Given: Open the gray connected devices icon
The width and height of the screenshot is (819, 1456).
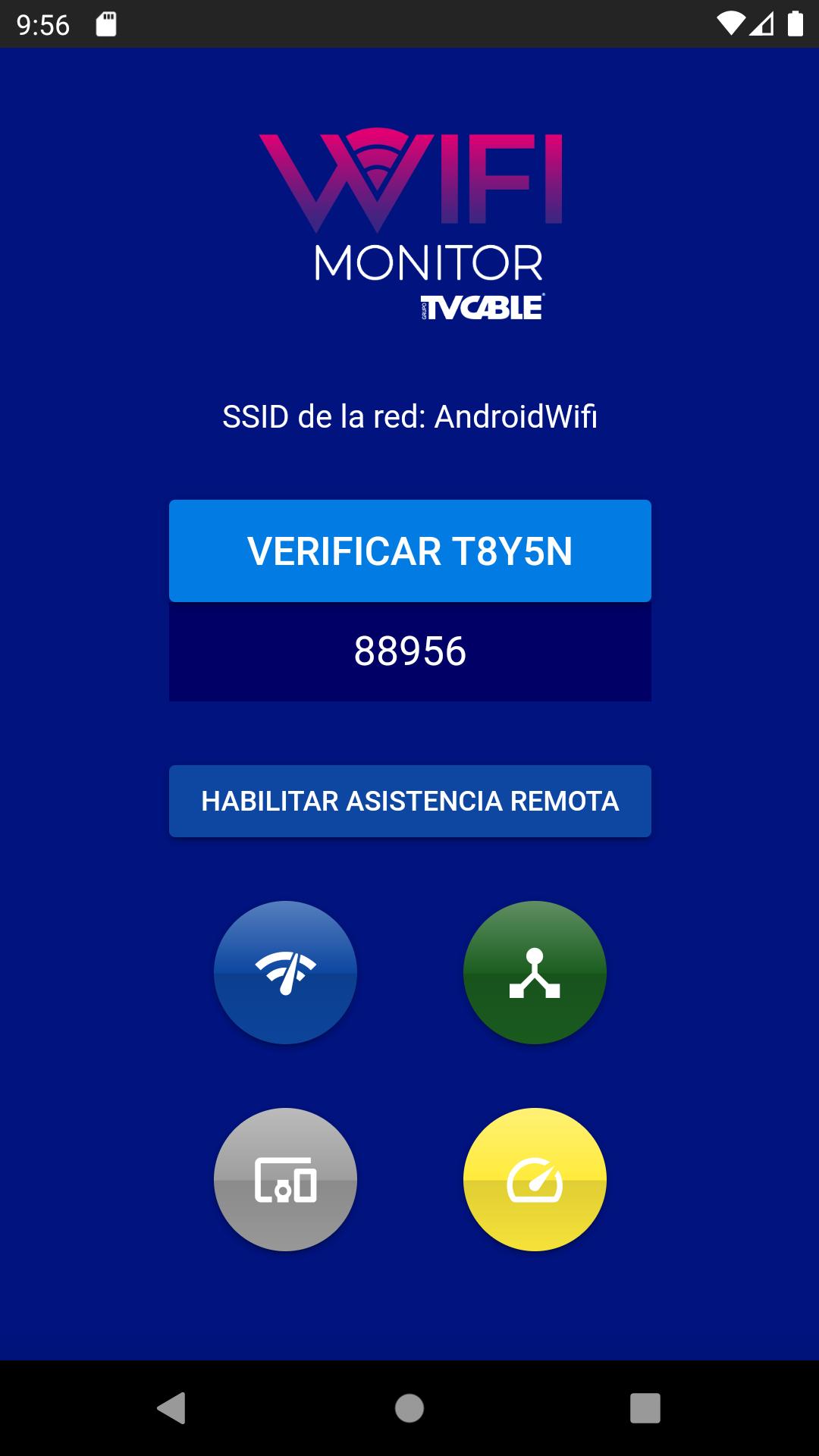Looking at the screenshot, I should [285, 1179].
